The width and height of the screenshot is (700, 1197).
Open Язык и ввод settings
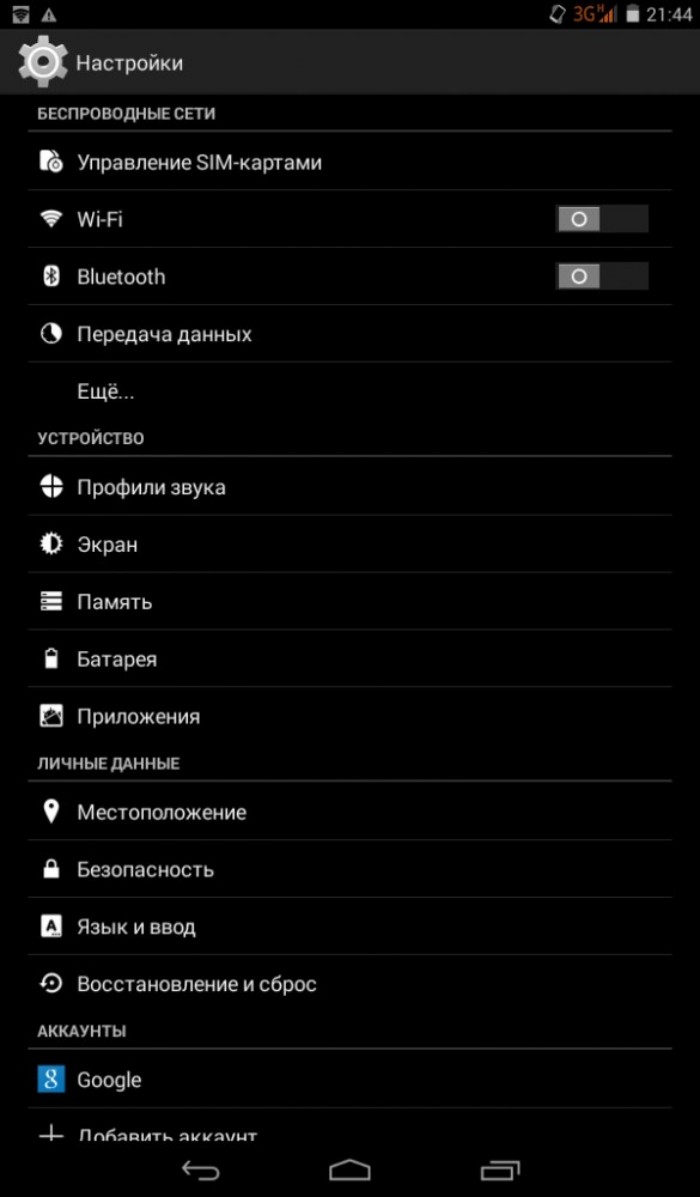350,927
